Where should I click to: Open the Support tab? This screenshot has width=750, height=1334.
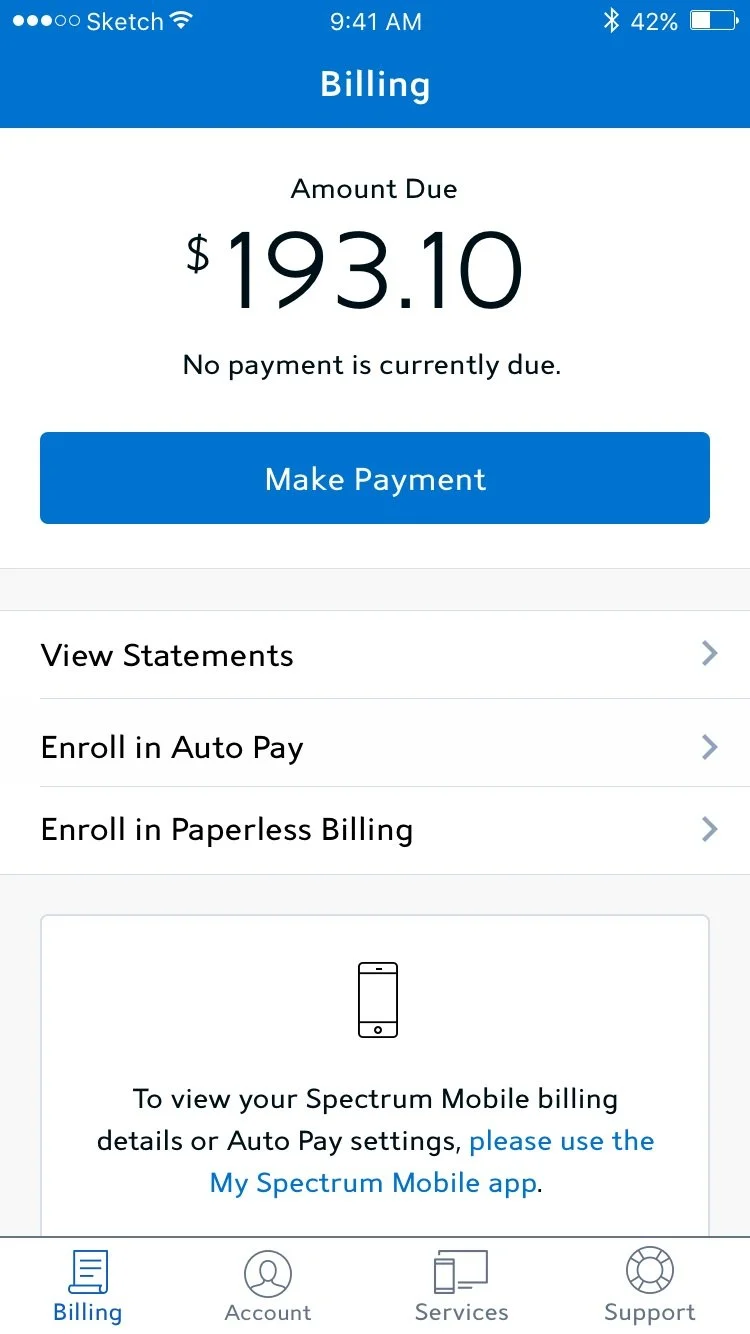coord(649,1287)
